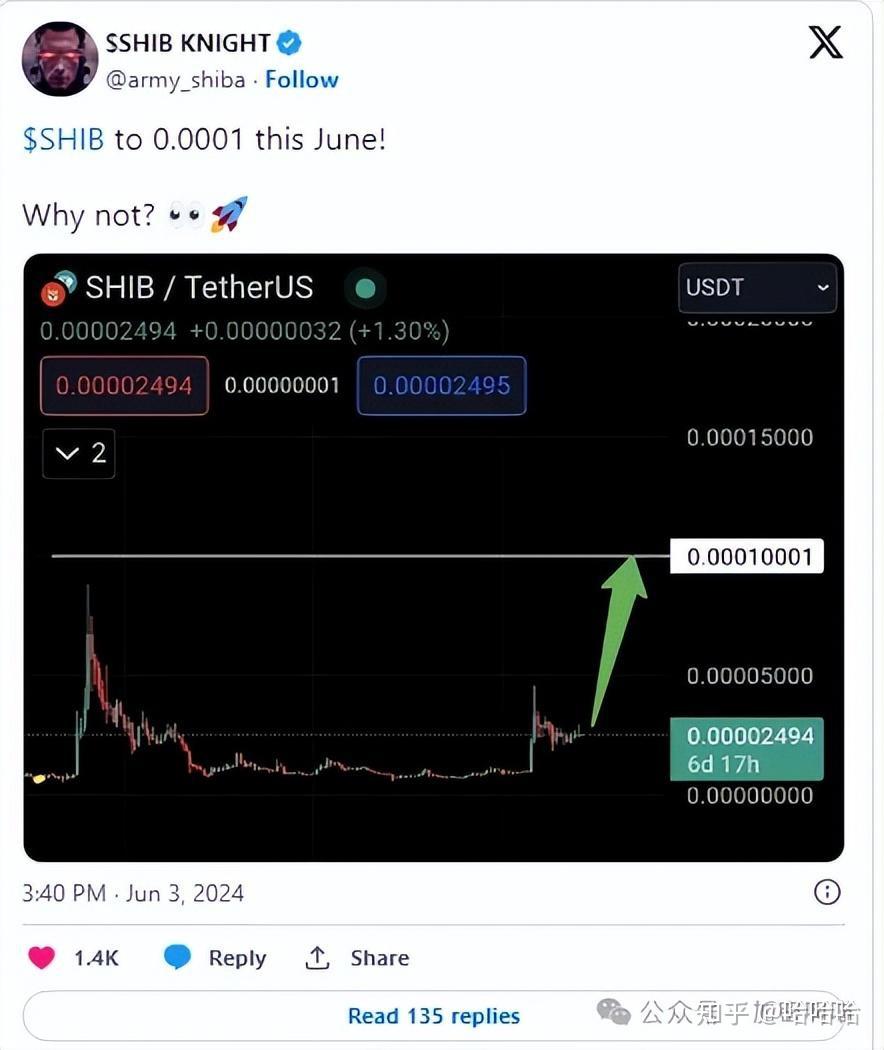Screen dimensions: 884x1050
Task: Open the $SHIB cashtag link
Action: click(63, 139)
